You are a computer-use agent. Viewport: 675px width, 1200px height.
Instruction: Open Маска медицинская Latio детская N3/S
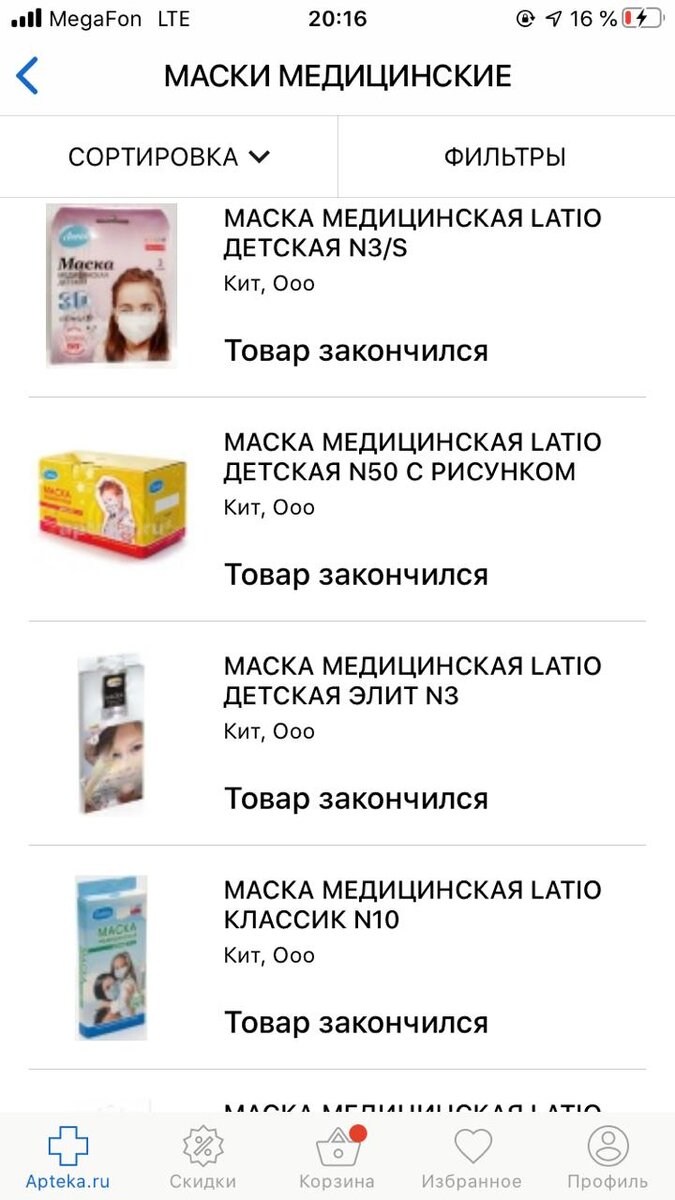pos(412,233)
